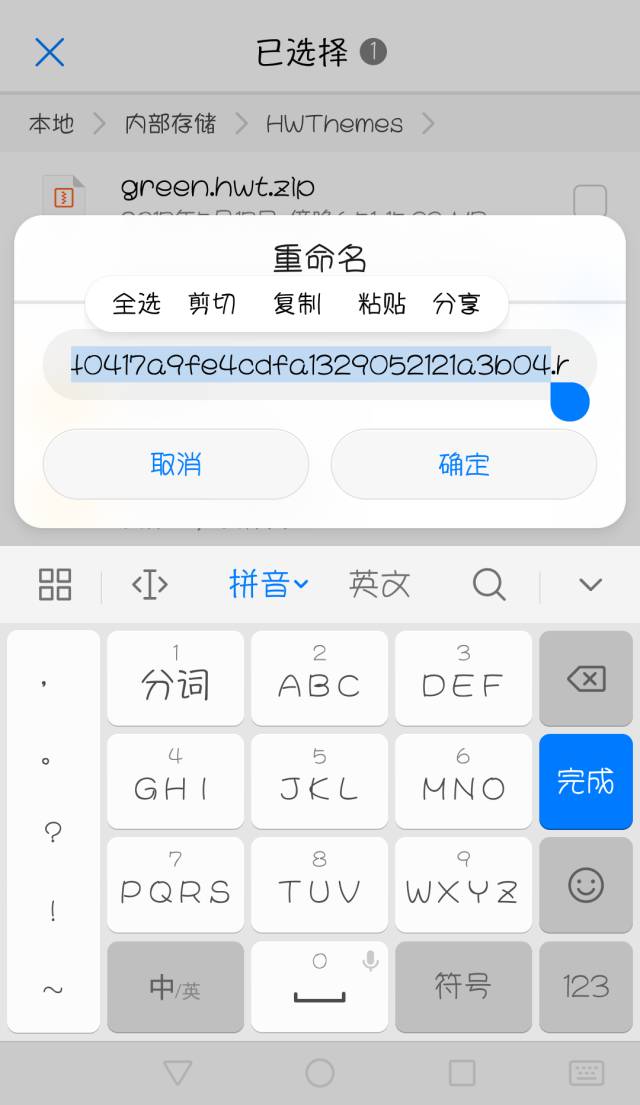Tap 粘贴 to paste into the filename
The height and width of the screenshot is (1105, 640).
pos(381,304)
